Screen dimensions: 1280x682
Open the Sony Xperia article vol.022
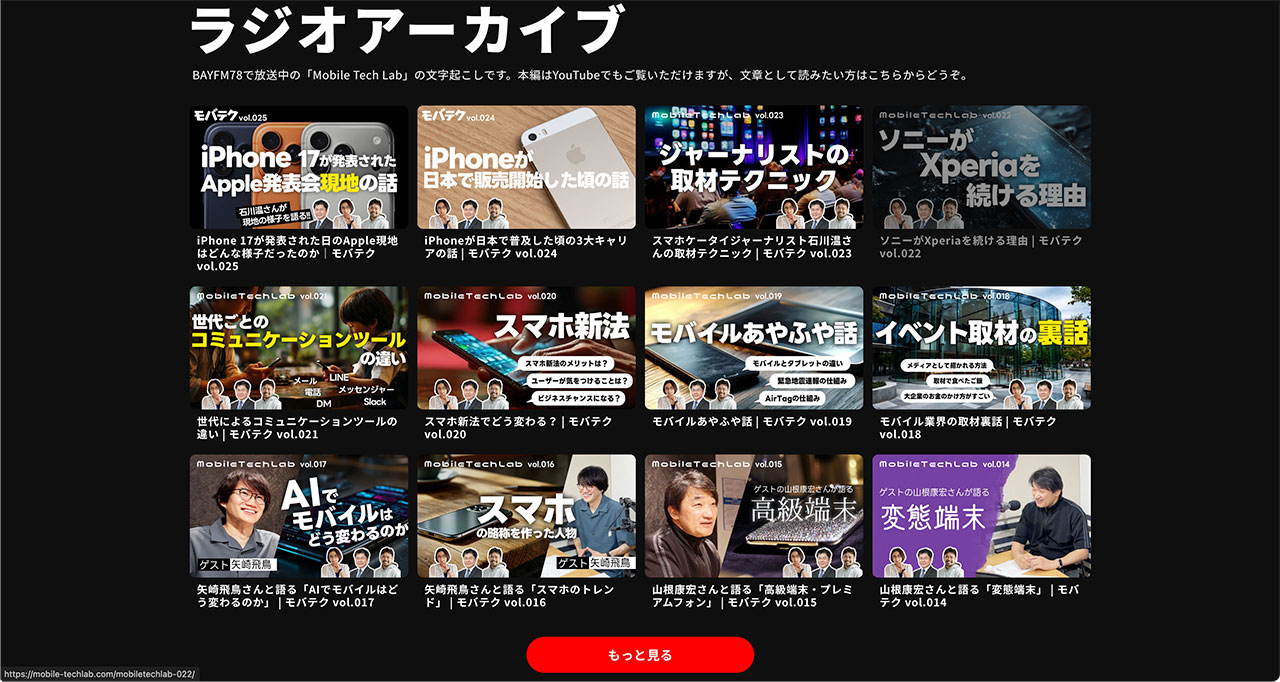[981, 168]
